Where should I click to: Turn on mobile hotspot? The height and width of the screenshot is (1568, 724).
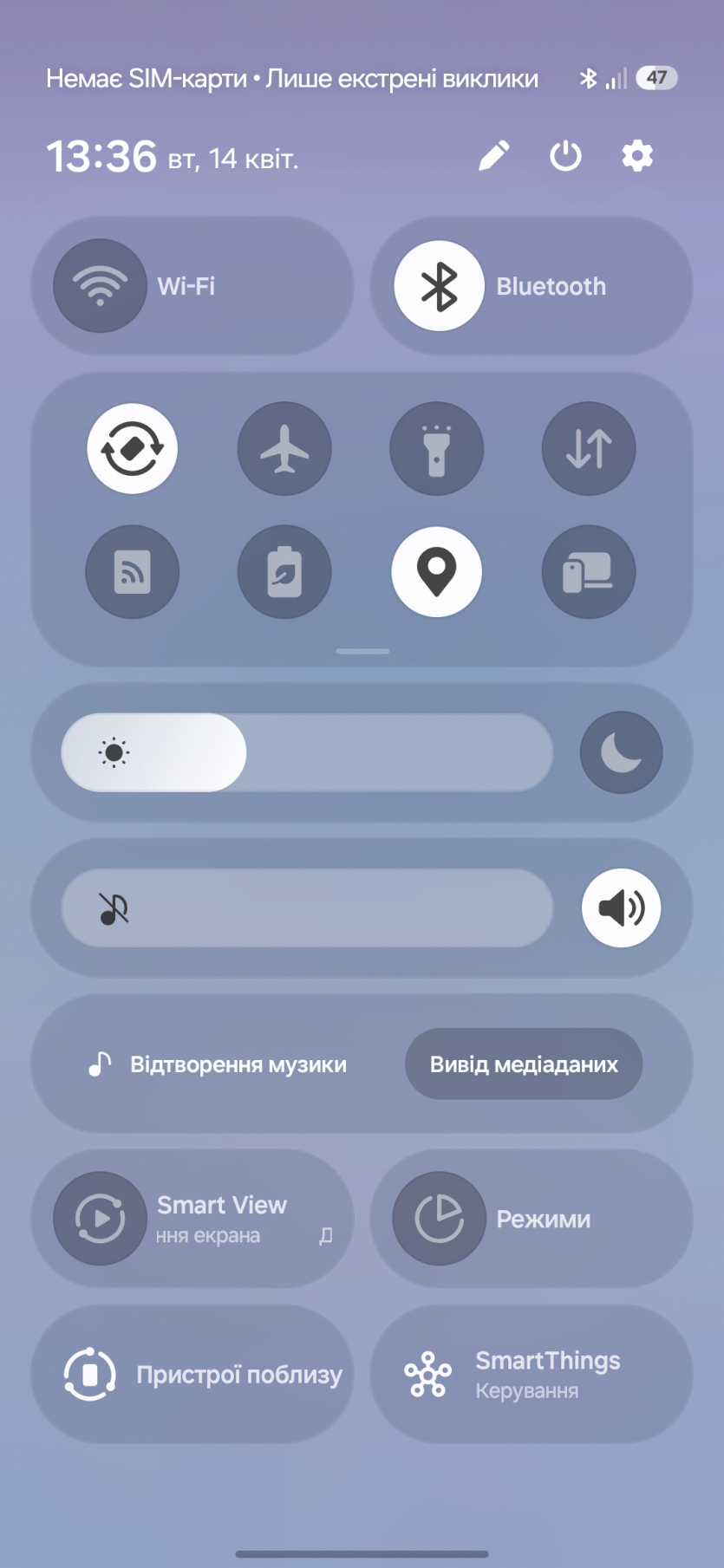click(133, 572)
